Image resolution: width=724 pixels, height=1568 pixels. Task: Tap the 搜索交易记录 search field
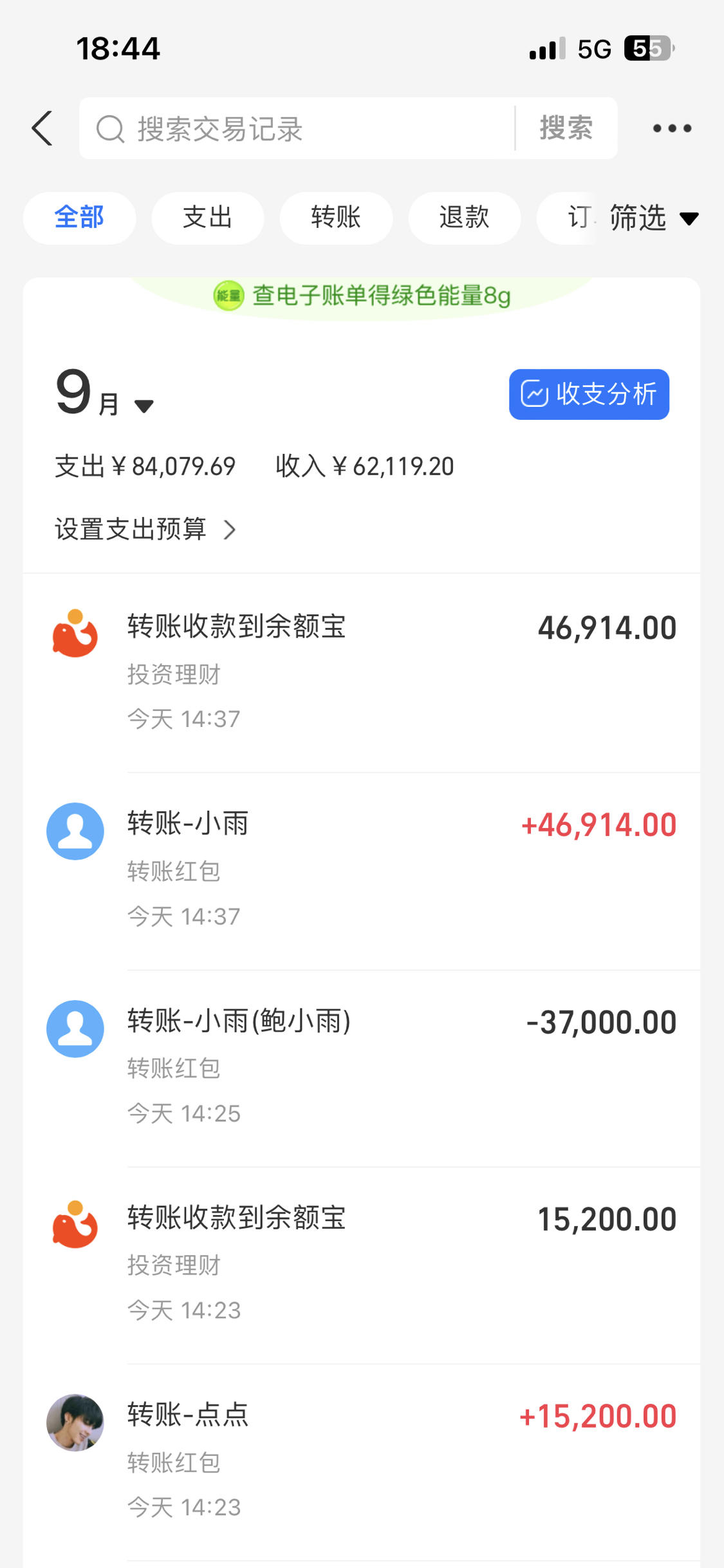point(297,128)
